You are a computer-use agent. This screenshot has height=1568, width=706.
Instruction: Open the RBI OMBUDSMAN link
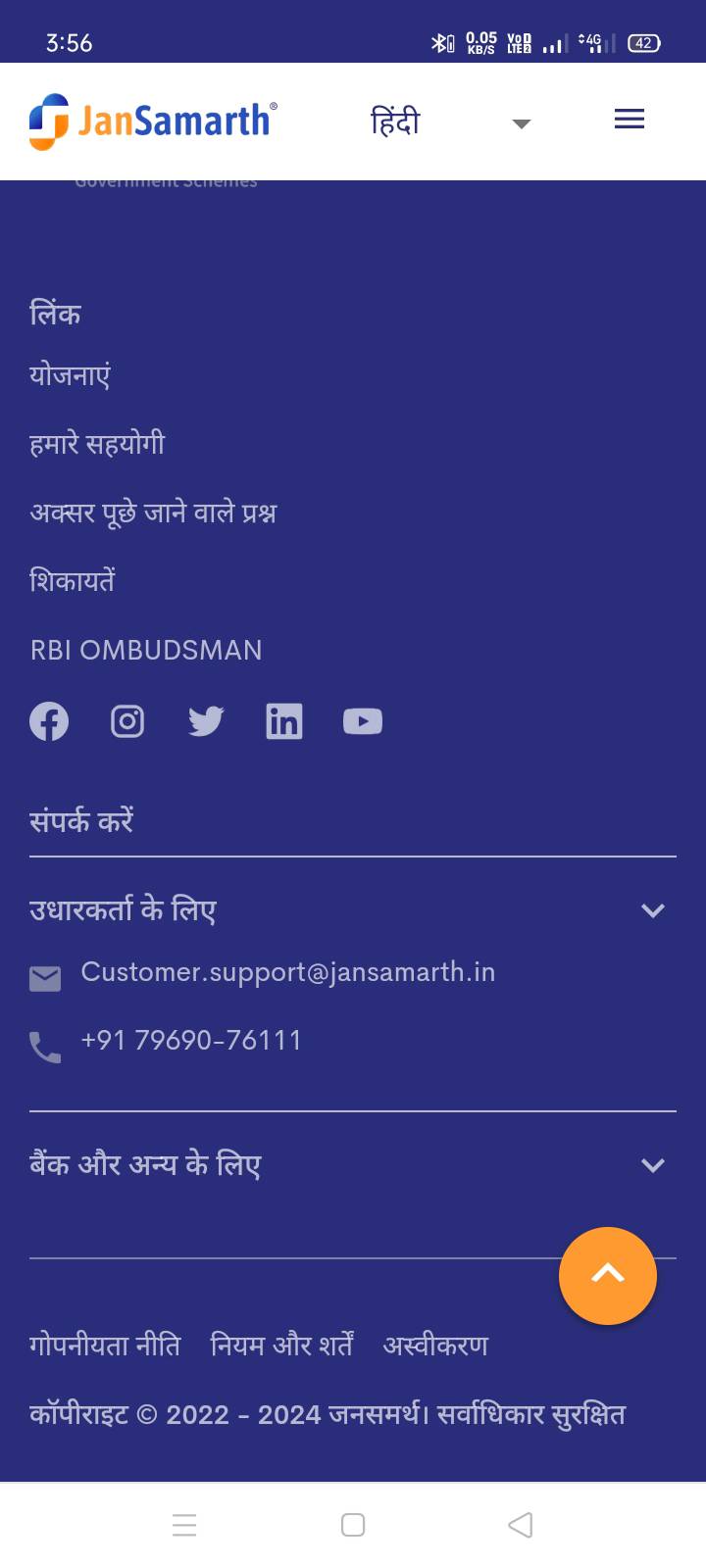(146, 650)
